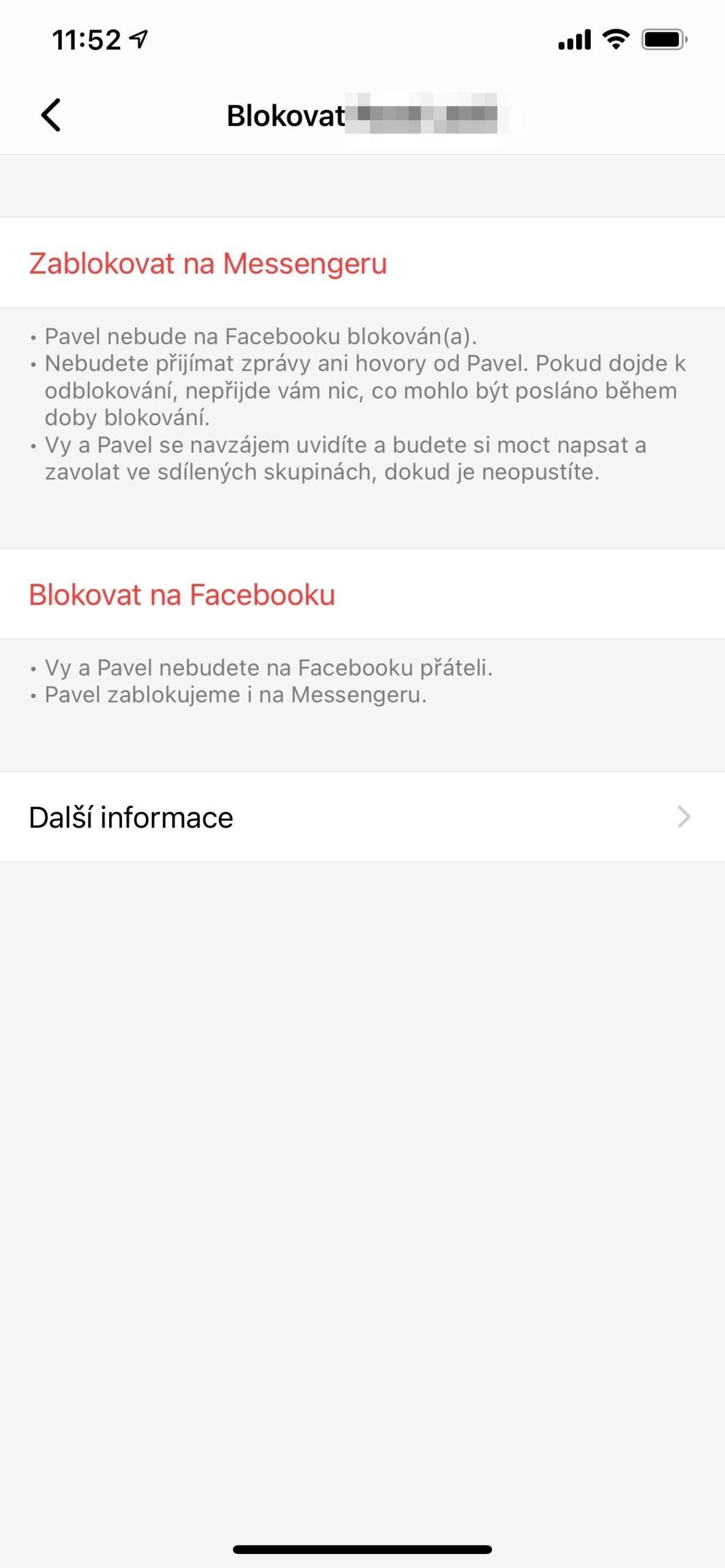Open the more information disclosure row
This screenshot has height=1568, width=725.
pos(362,817)
